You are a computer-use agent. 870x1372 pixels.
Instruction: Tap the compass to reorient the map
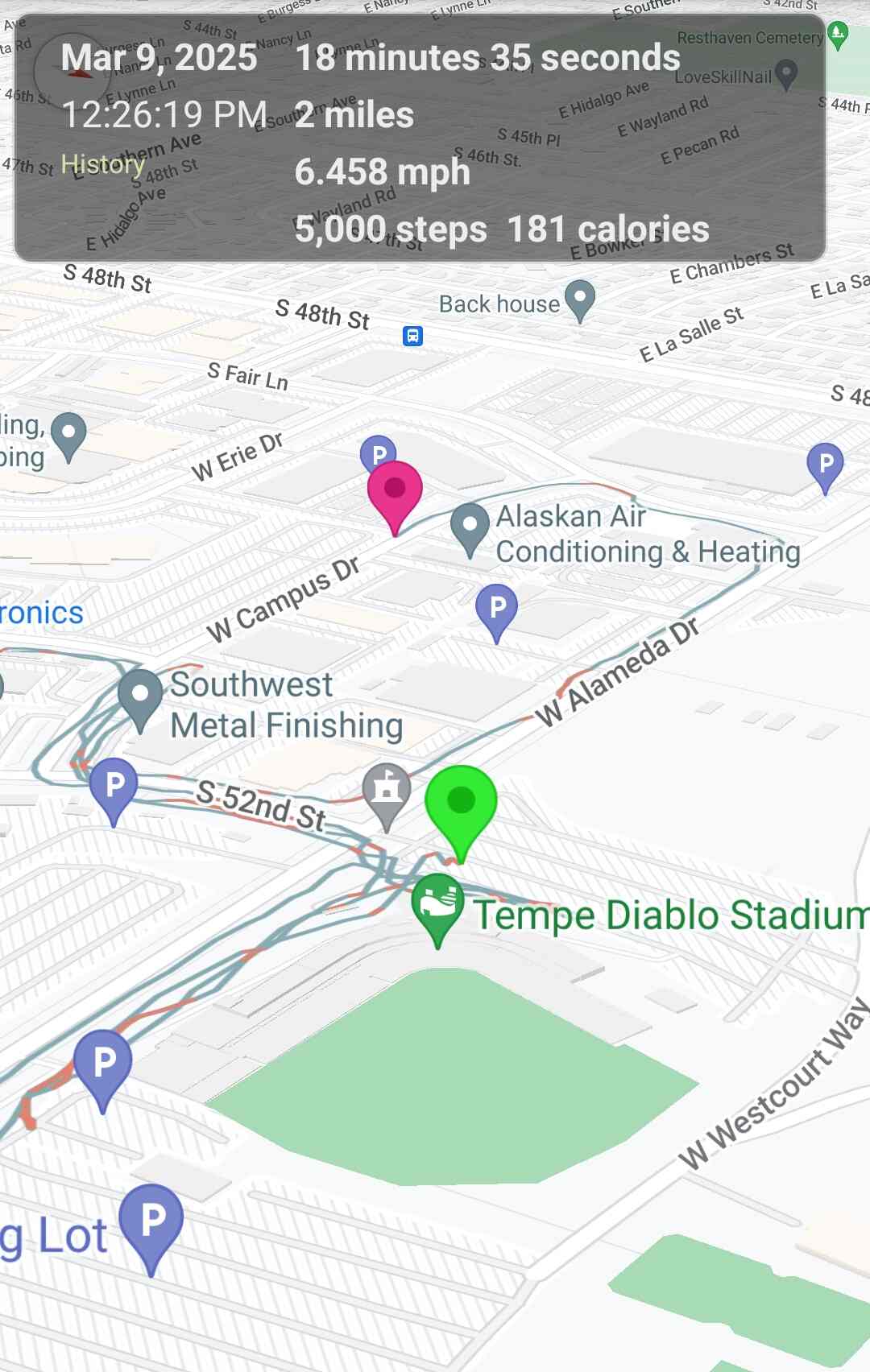click(72, 72)
